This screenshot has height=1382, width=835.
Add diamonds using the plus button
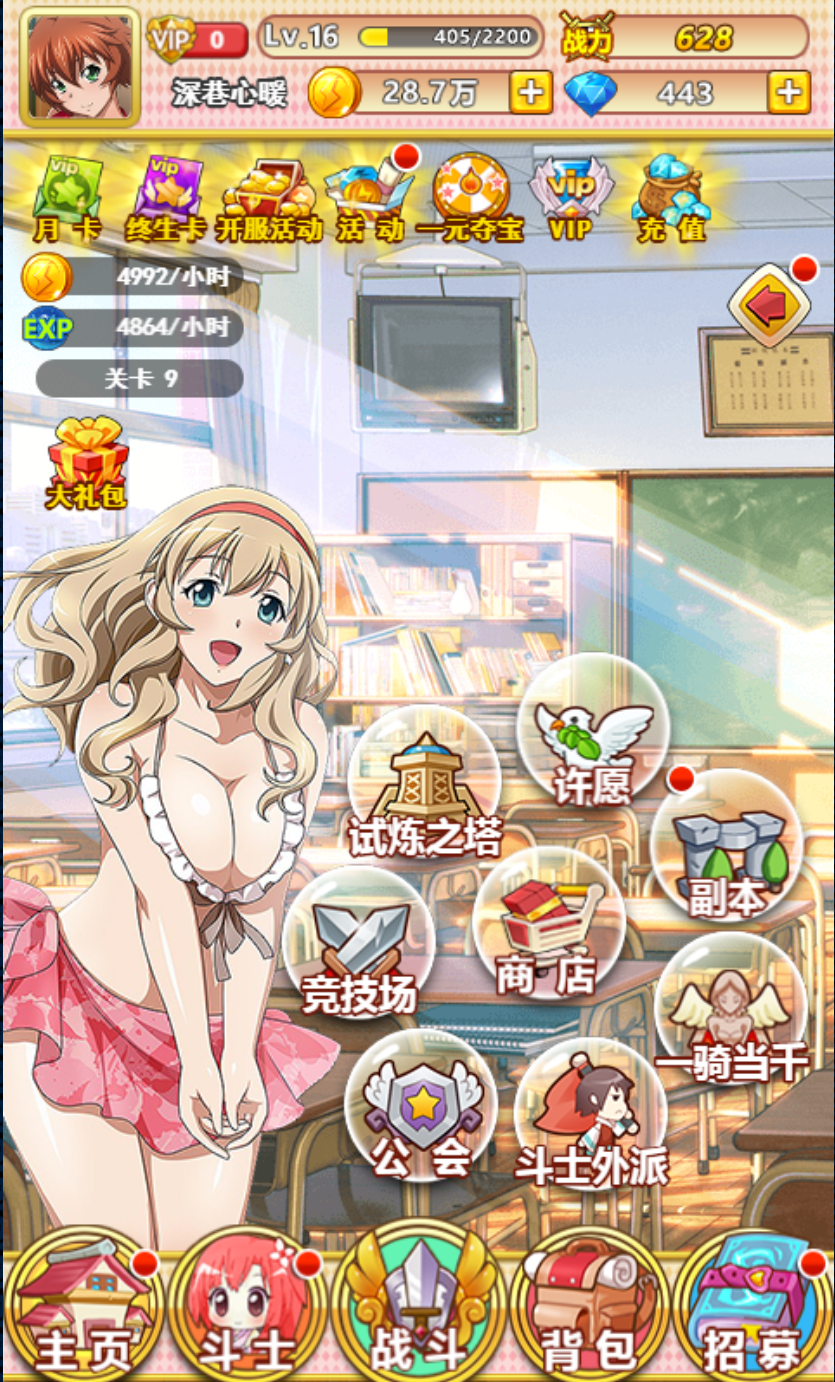(x=788, y=93)
